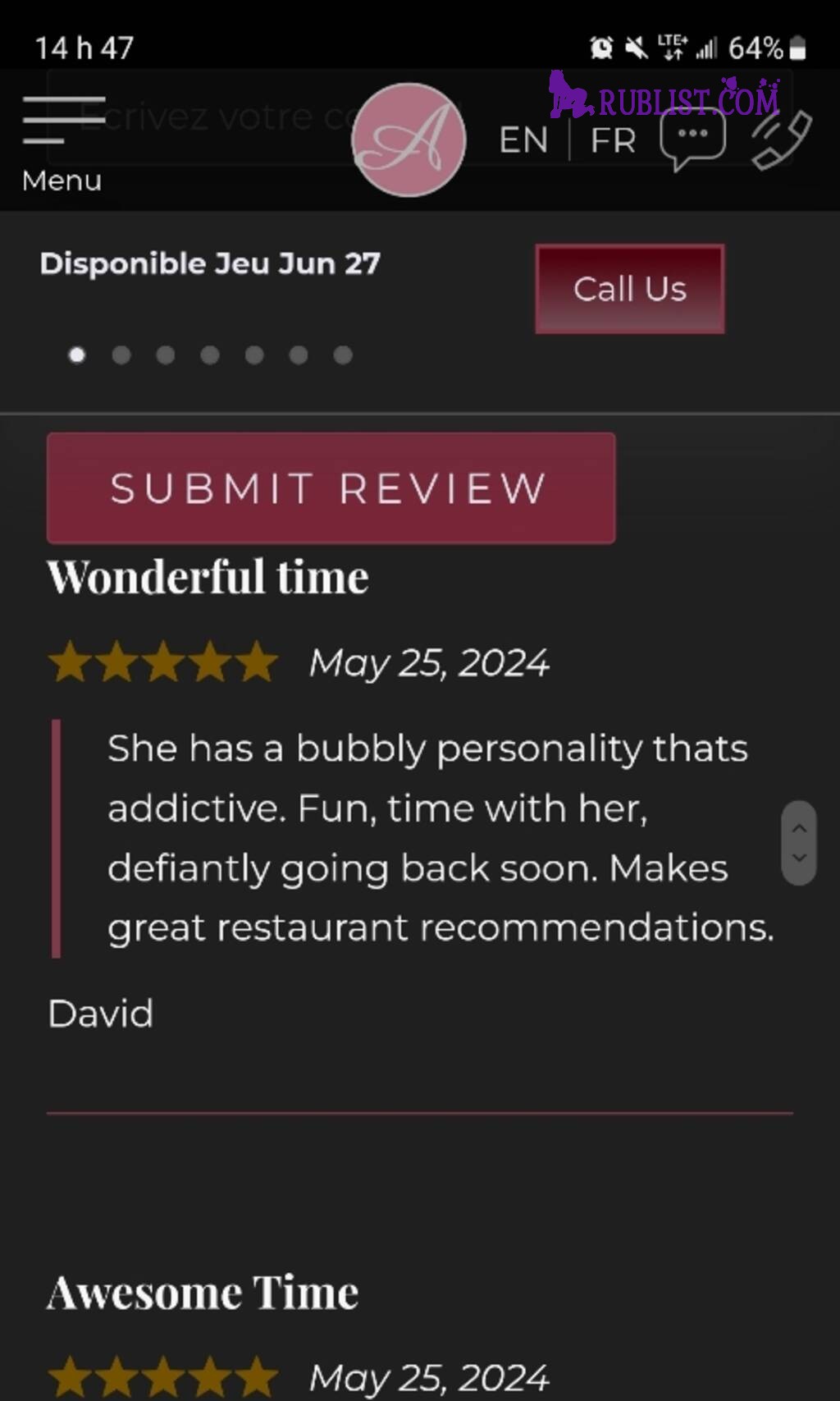
Task: Select the second carousel dot
Action: click(x=121, y=355)
